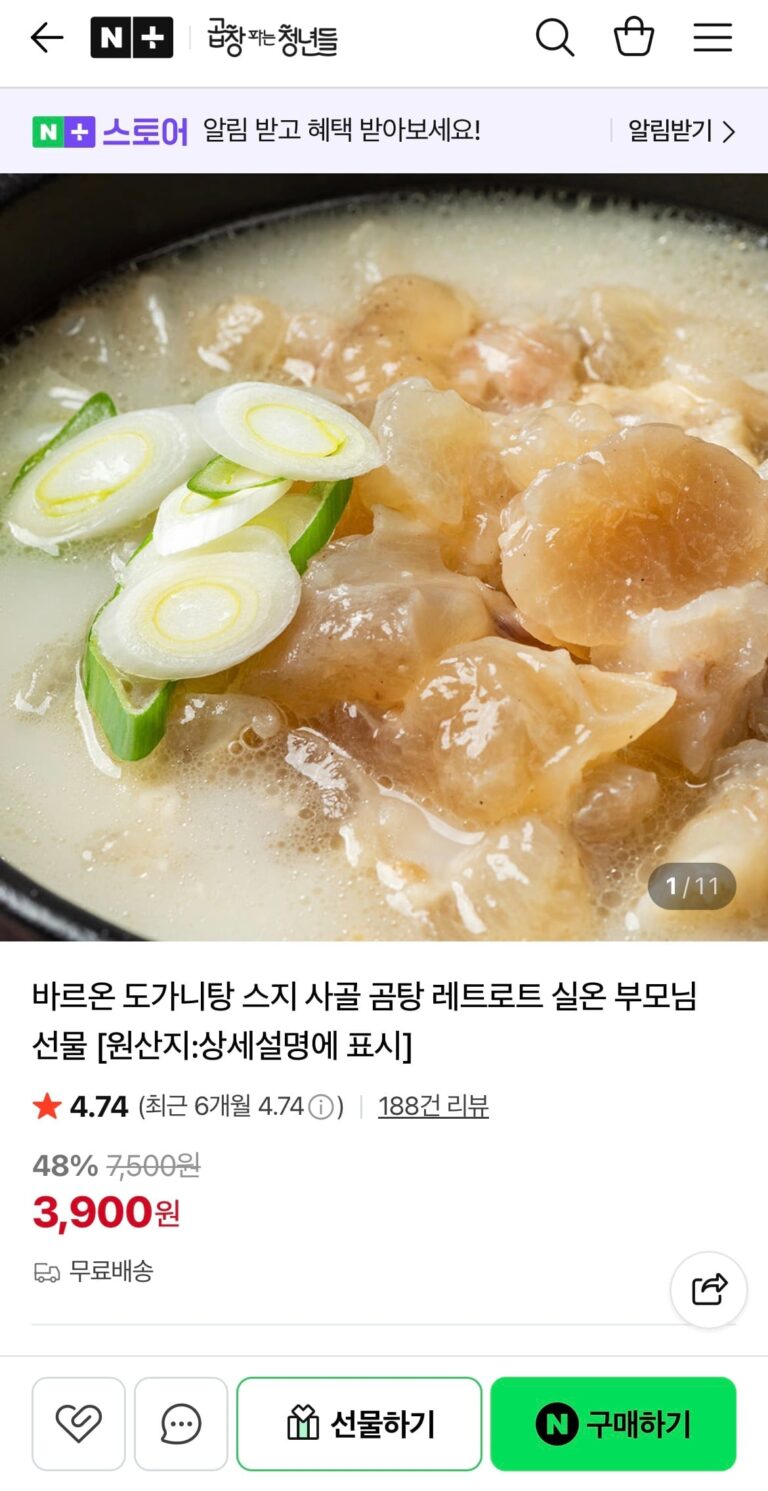Share this product
This screenshot has width=768, height=1491.
(x=708, y=1289)
